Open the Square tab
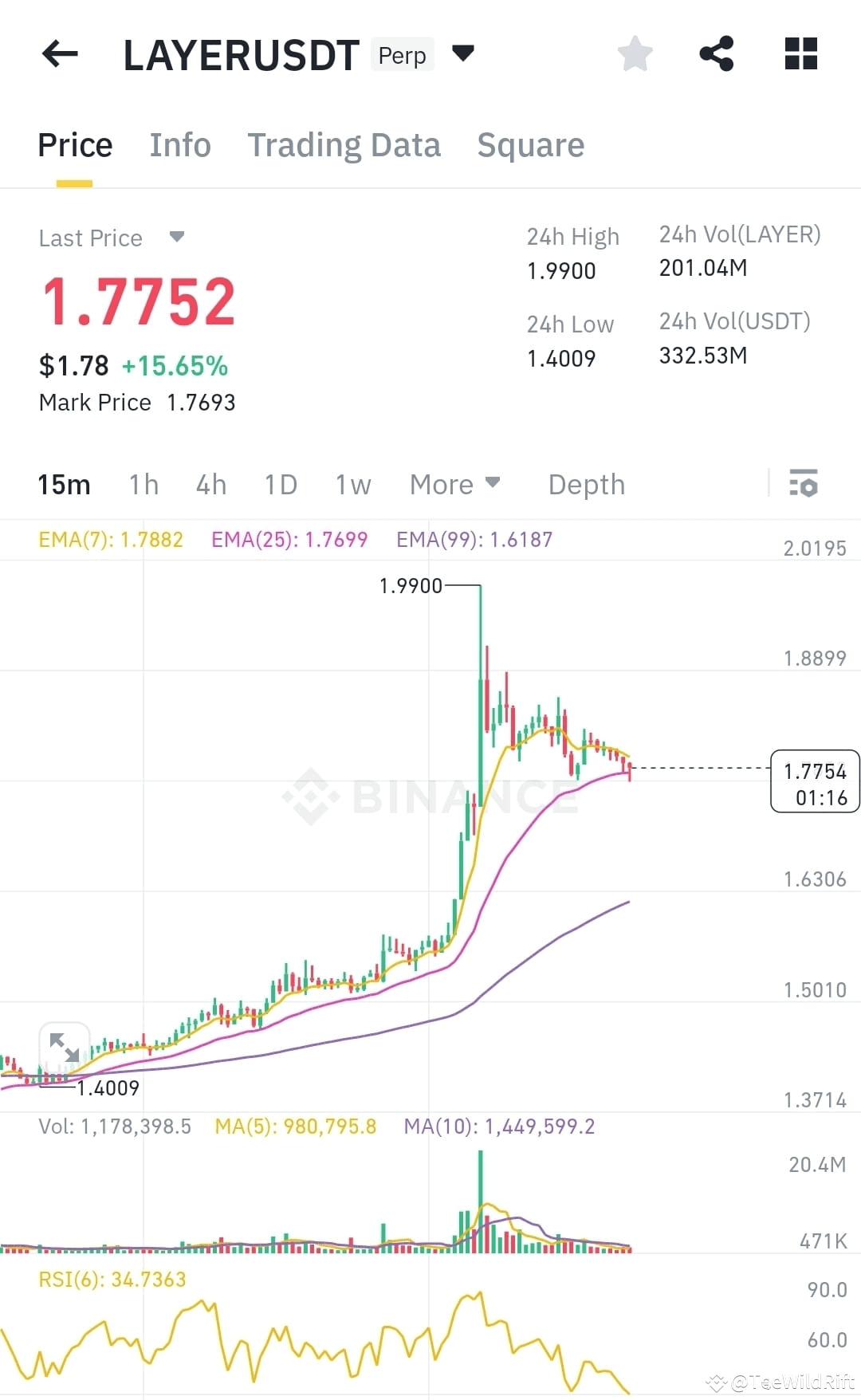861x1400 pixels. pos(530,144)
